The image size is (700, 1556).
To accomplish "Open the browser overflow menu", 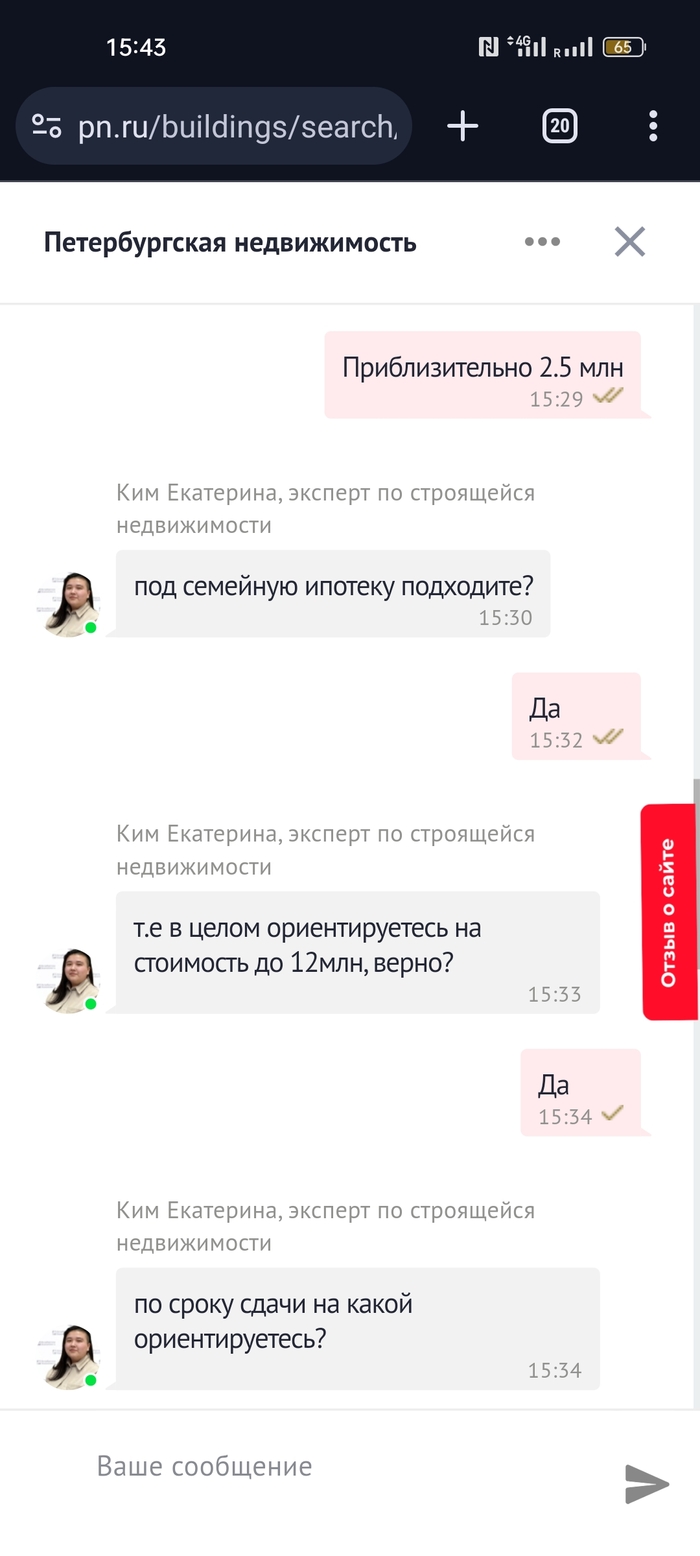I will (x=653, y=126).
